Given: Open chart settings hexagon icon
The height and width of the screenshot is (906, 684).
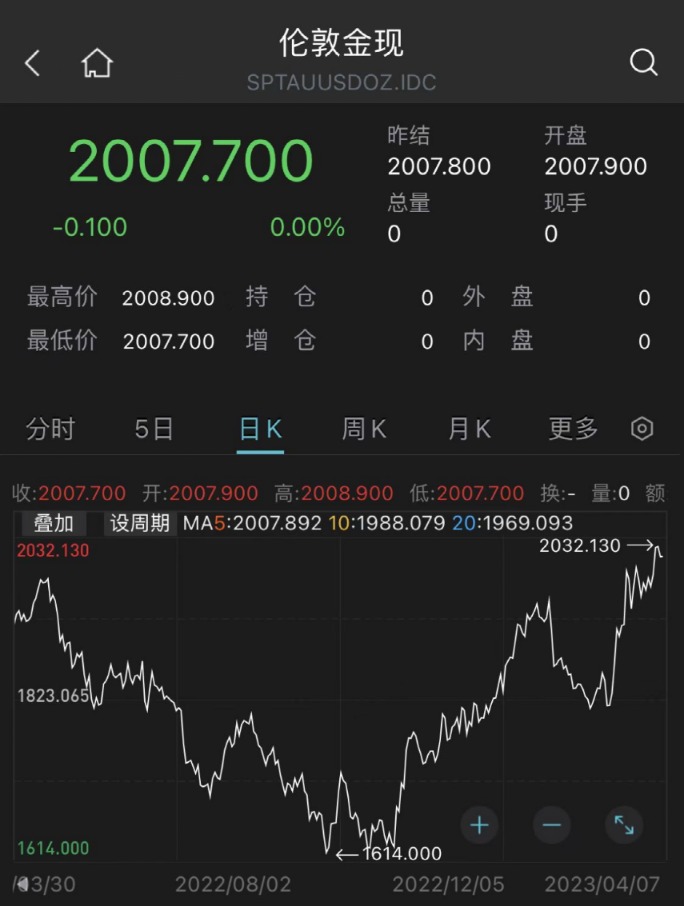Looking at the screenshot, I should [642, 429].
